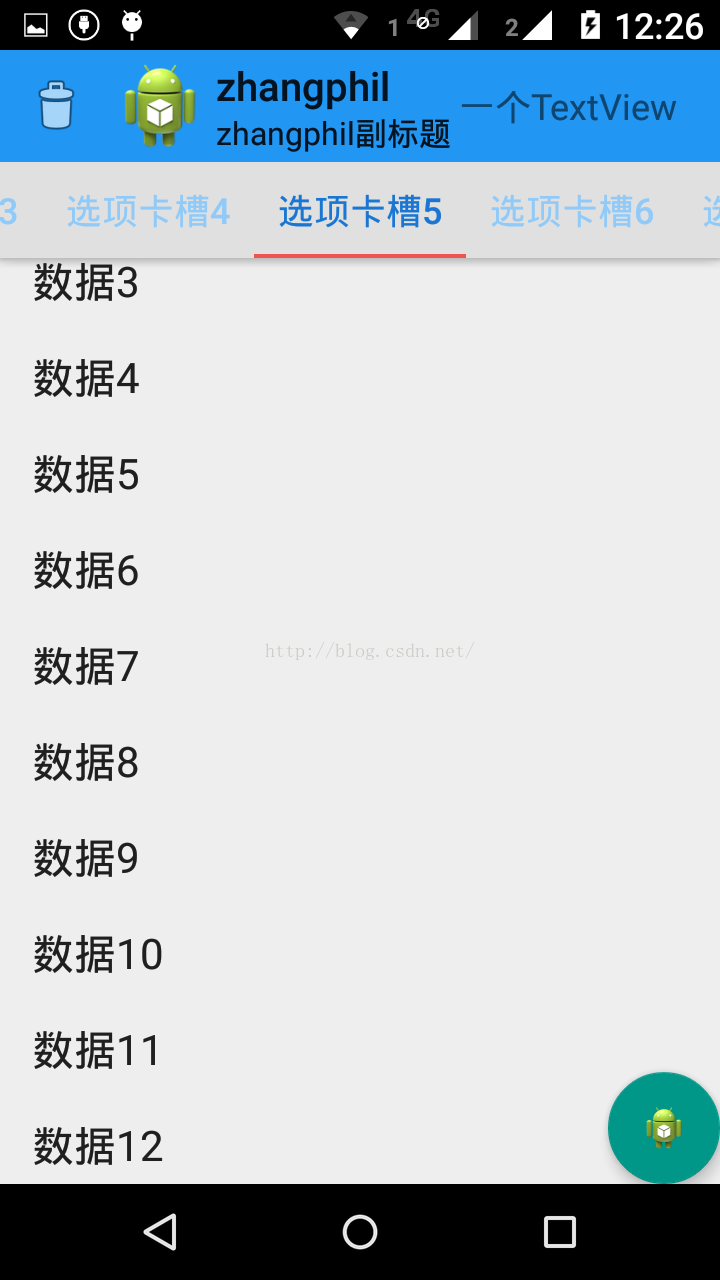Switch to the 选项卡槽4 tab
720x1280 pixels.
[x=148, y=211]
